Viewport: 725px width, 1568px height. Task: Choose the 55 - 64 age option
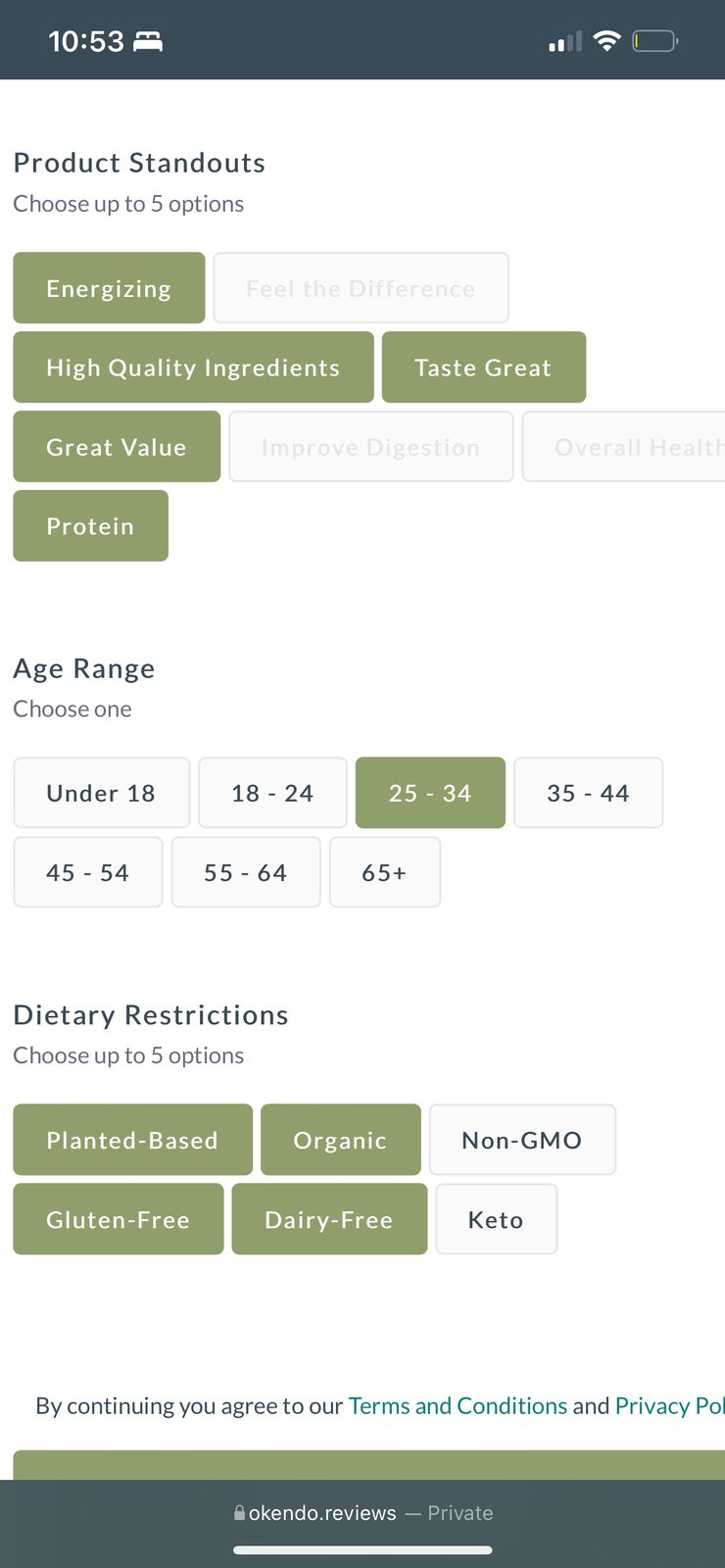point(245,872)
